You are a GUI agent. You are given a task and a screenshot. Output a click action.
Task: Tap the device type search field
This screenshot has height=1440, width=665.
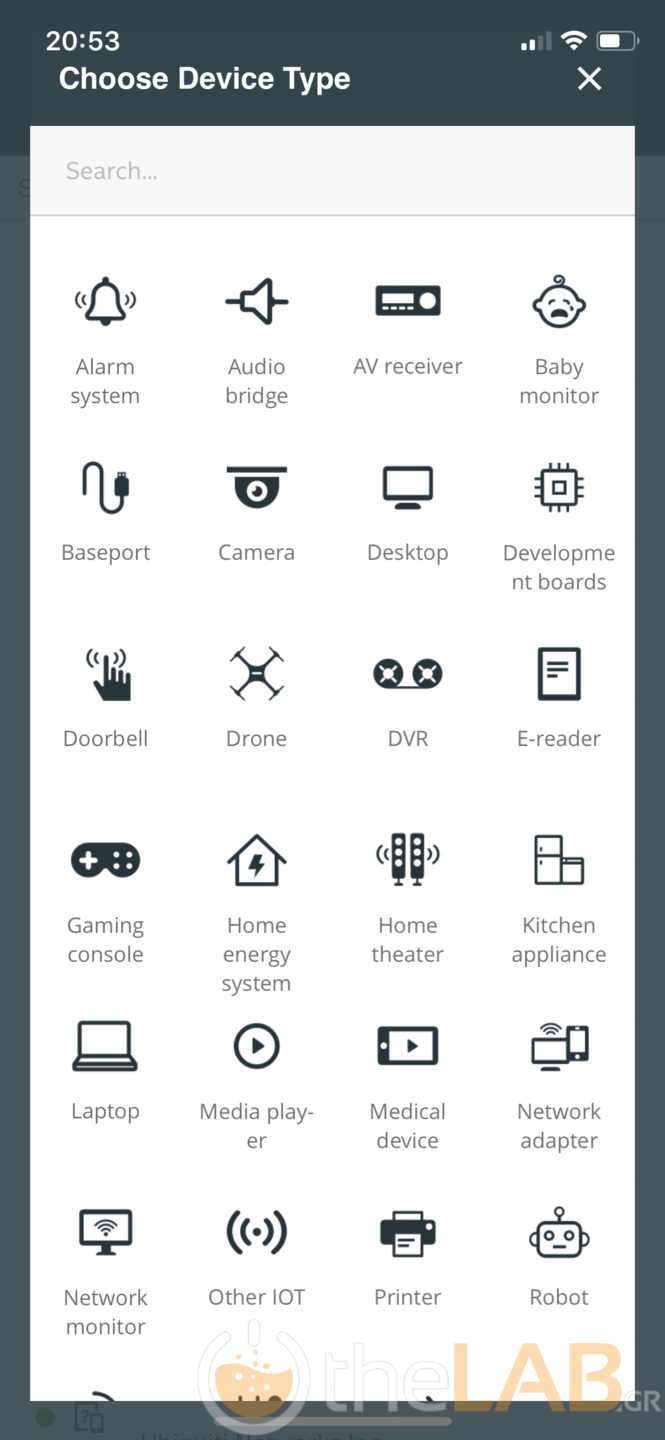coord(332,171)
